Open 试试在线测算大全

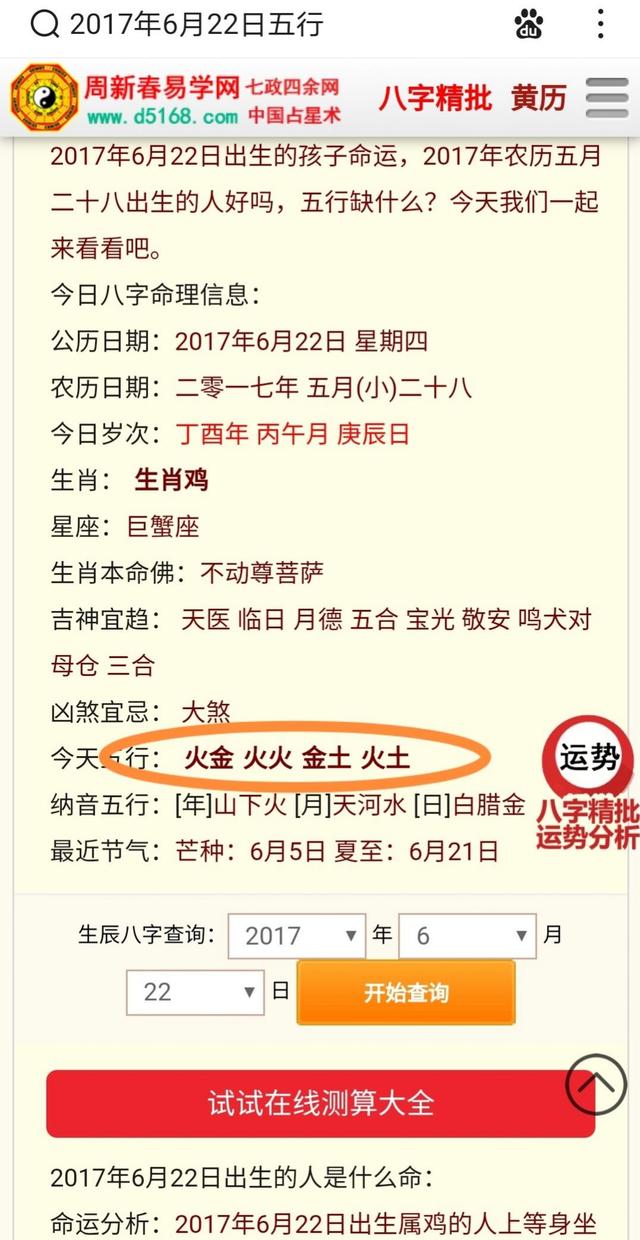click(x=320, y=1104)
